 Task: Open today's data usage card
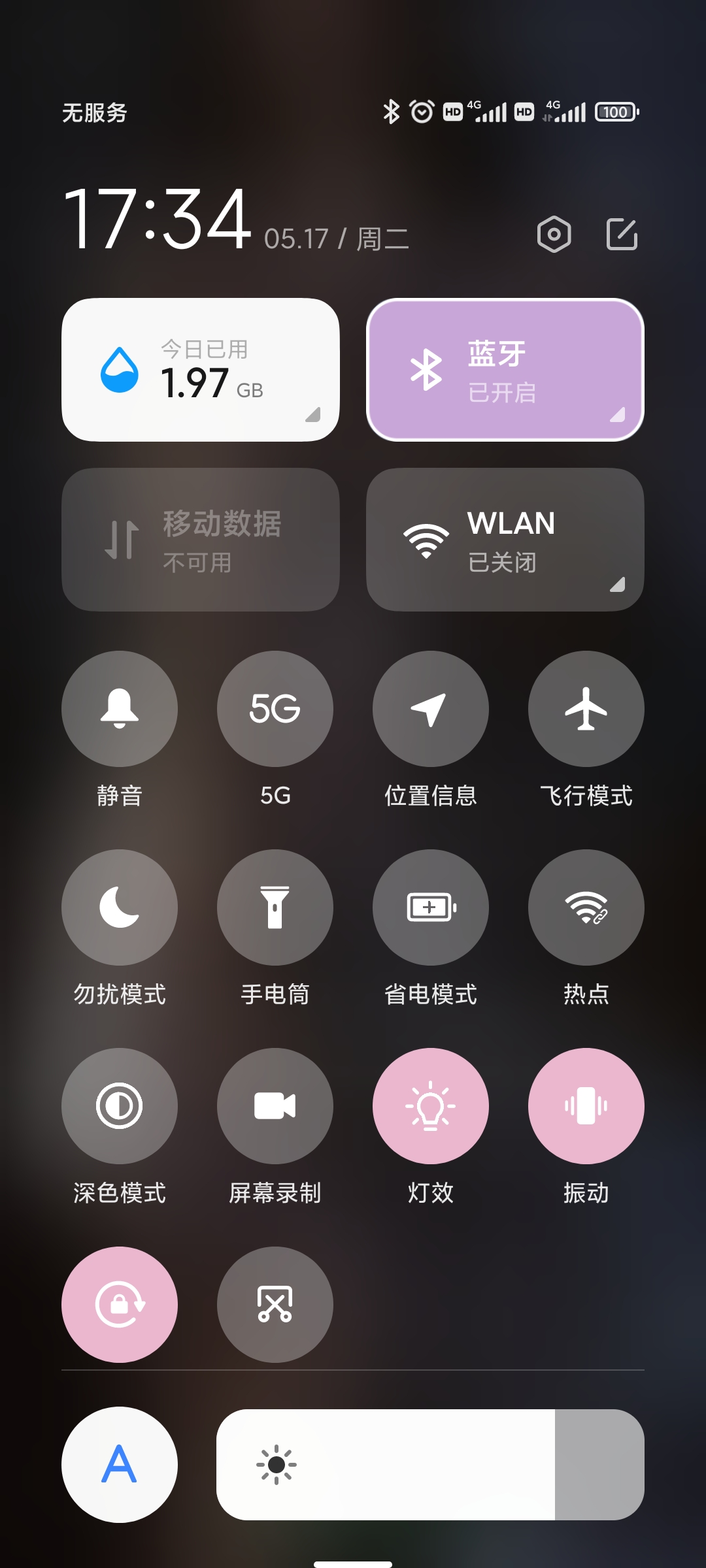point(200,370)
